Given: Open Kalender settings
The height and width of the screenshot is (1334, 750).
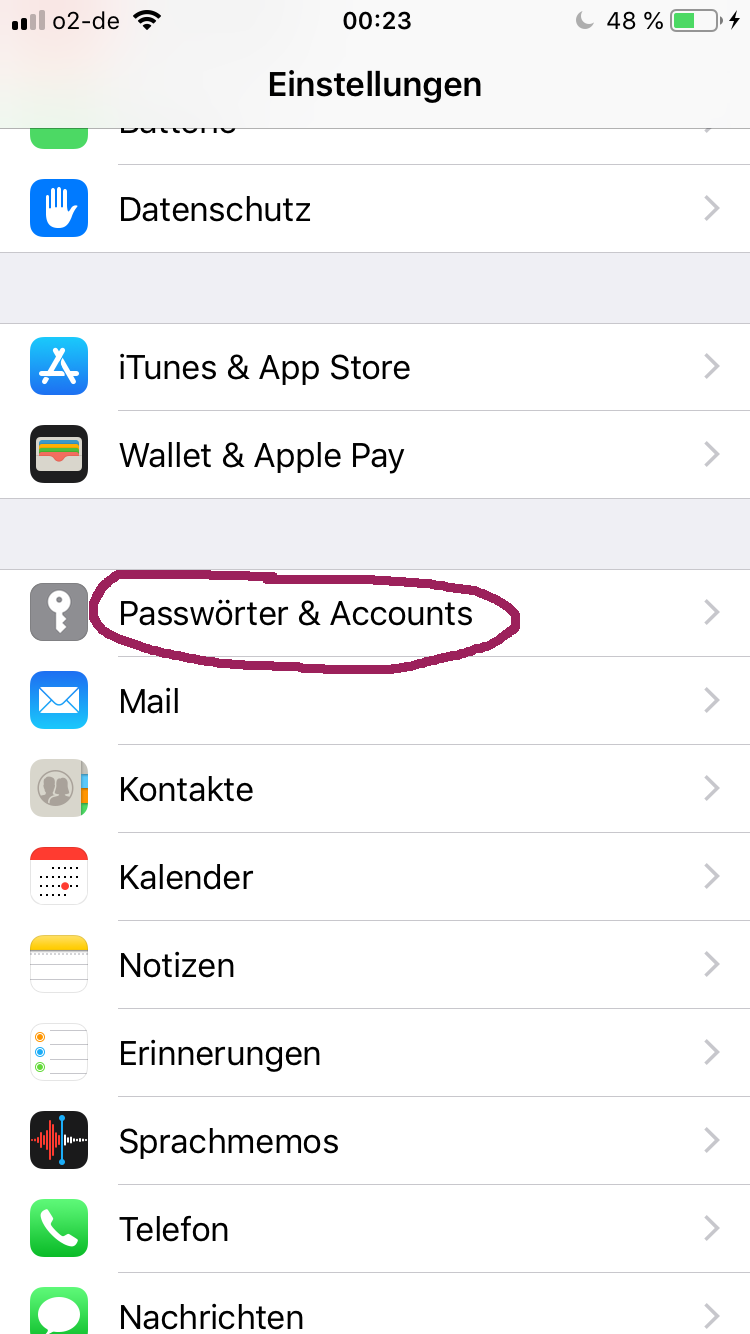Looking at the screenshot, I should click(375, 877).
